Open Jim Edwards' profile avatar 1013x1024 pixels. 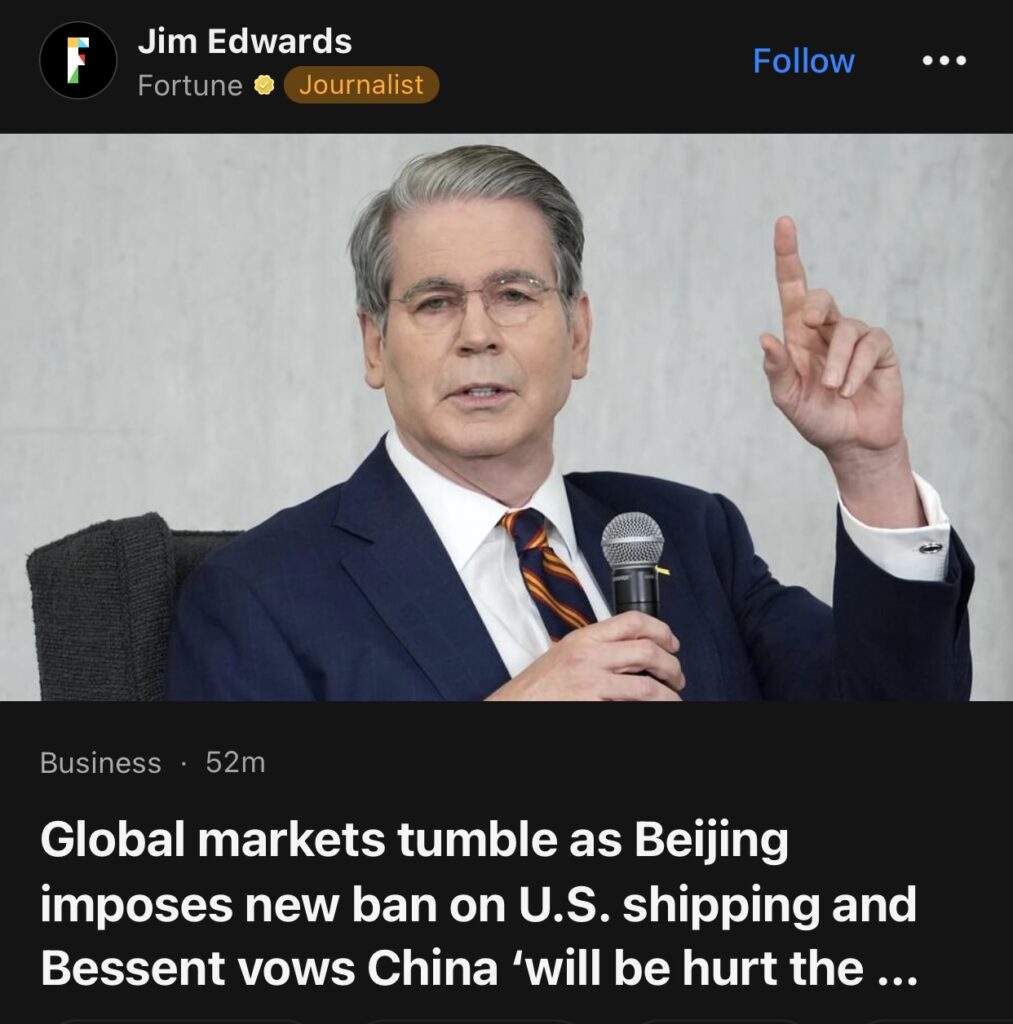pyautogui.click(x=78, y=61)
